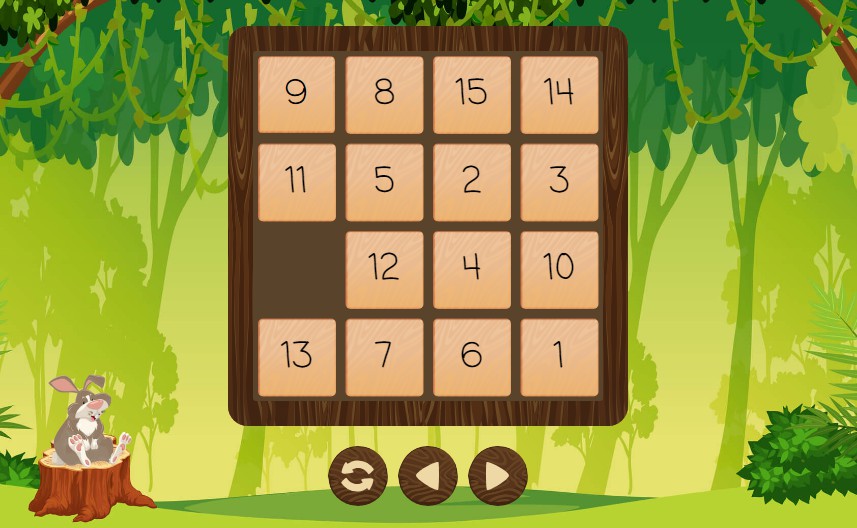
Task: Tap the left arrow button
Action: click(x=428, y=476)
